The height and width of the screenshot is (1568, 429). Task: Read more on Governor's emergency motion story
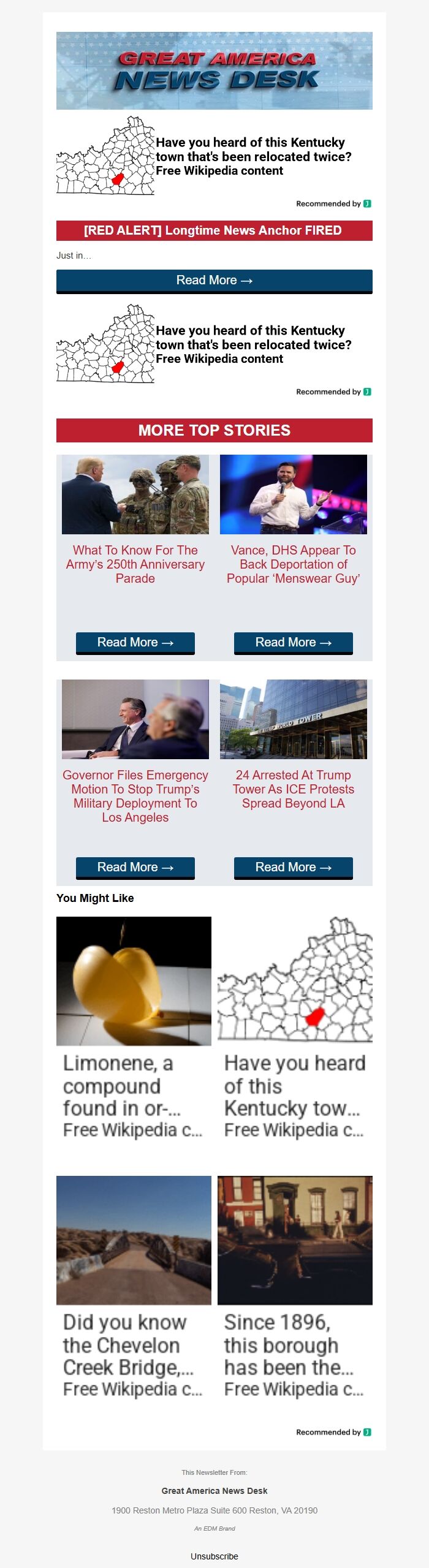pos(135,868)
